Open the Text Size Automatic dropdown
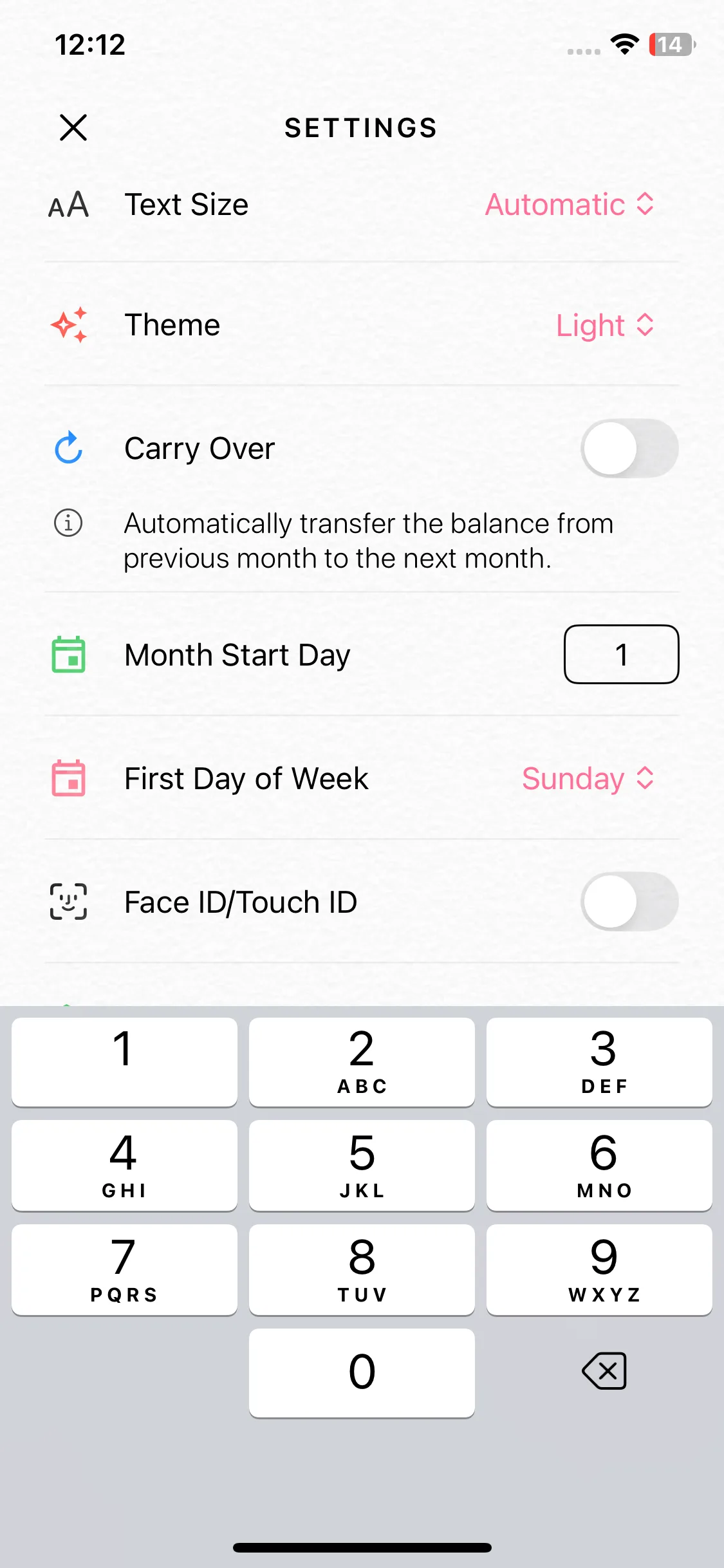This screenshot has width=724, height=1568. point(570,205)
